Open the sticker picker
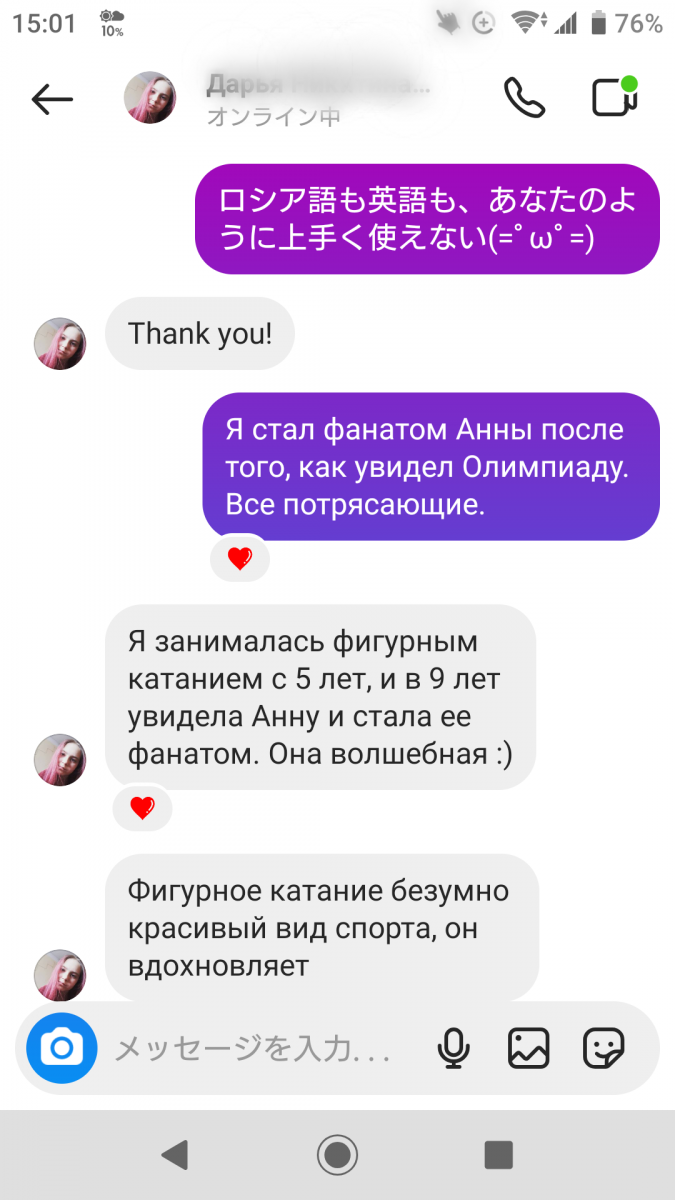Viewport: 675px width, 1200px height. [604, 1048]
